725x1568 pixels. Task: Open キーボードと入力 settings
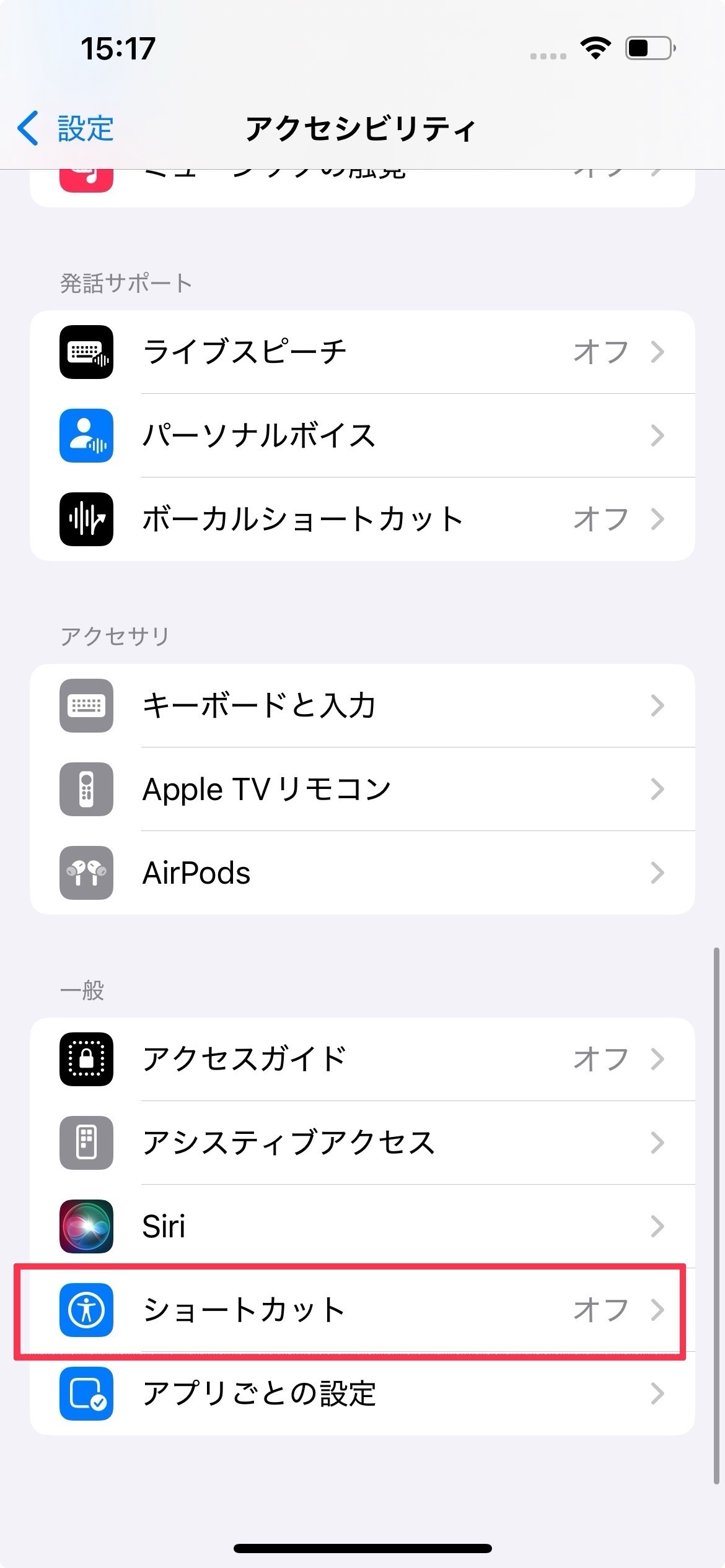tap(362, 705)
